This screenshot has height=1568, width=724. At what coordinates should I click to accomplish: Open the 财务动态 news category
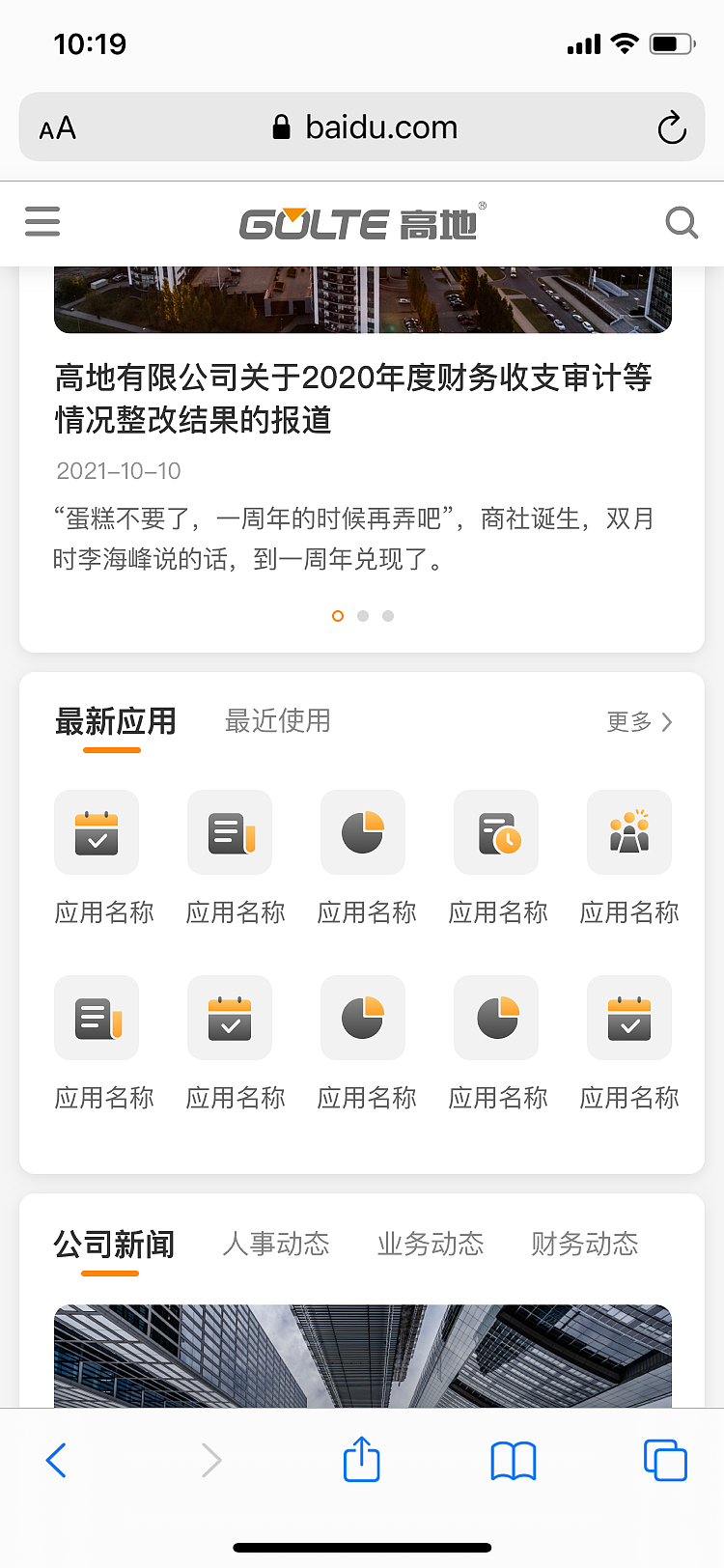pyautogui.click(x=583, y=1244)
